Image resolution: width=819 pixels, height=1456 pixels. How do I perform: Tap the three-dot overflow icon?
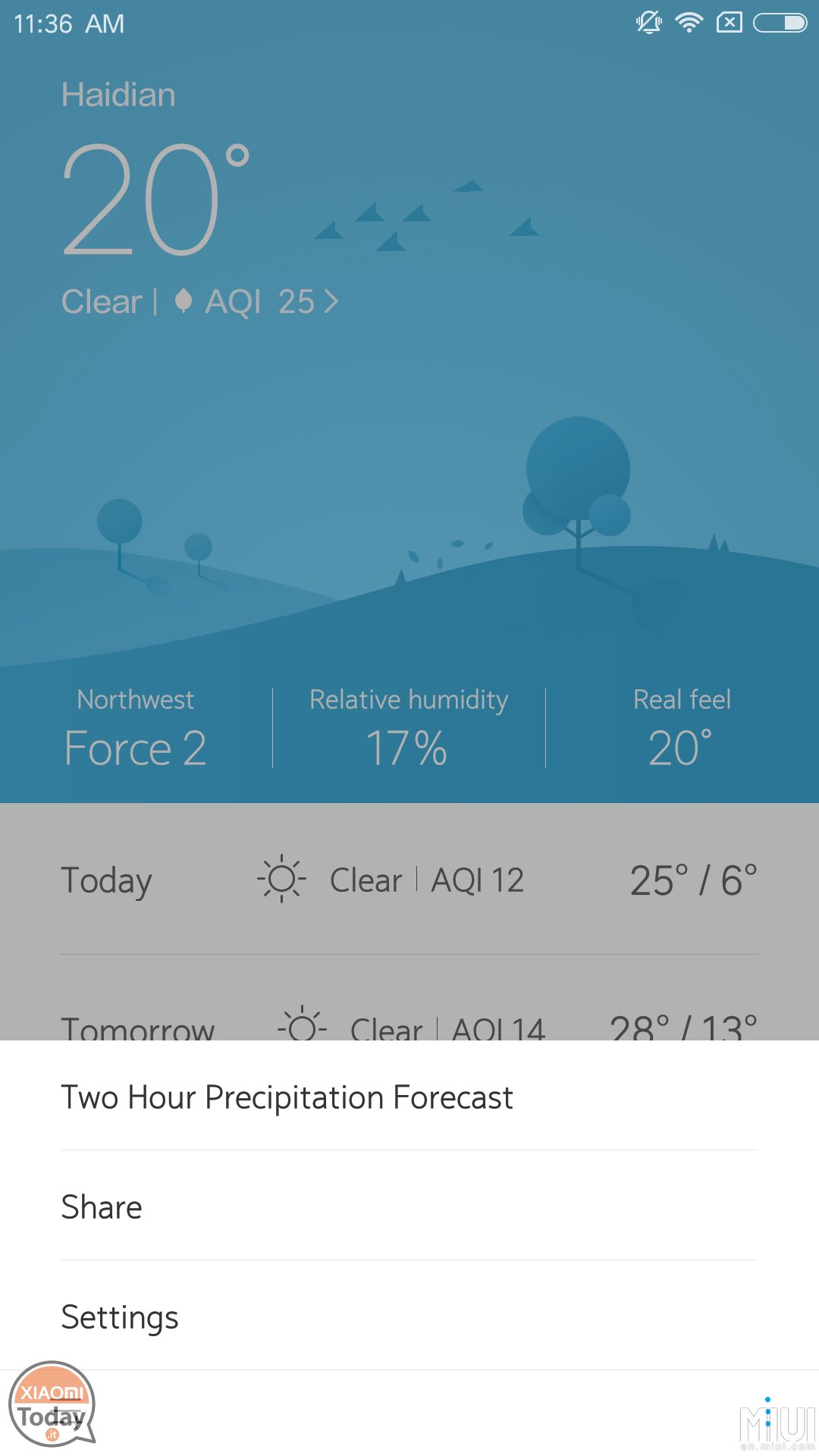click(767, 1411)
